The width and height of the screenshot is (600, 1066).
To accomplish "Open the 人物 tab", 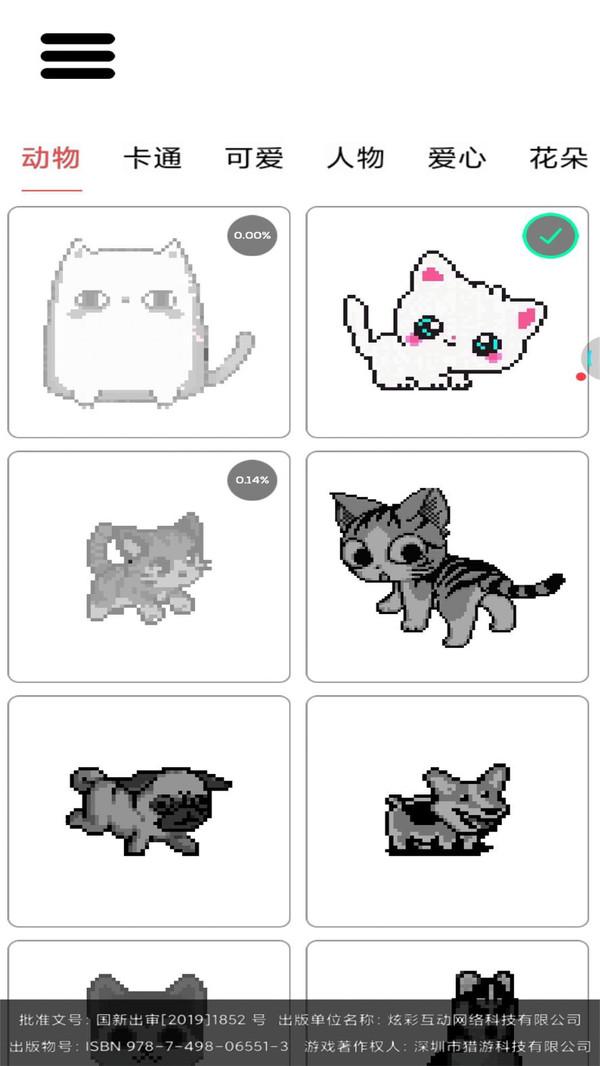I will point(355,158).
